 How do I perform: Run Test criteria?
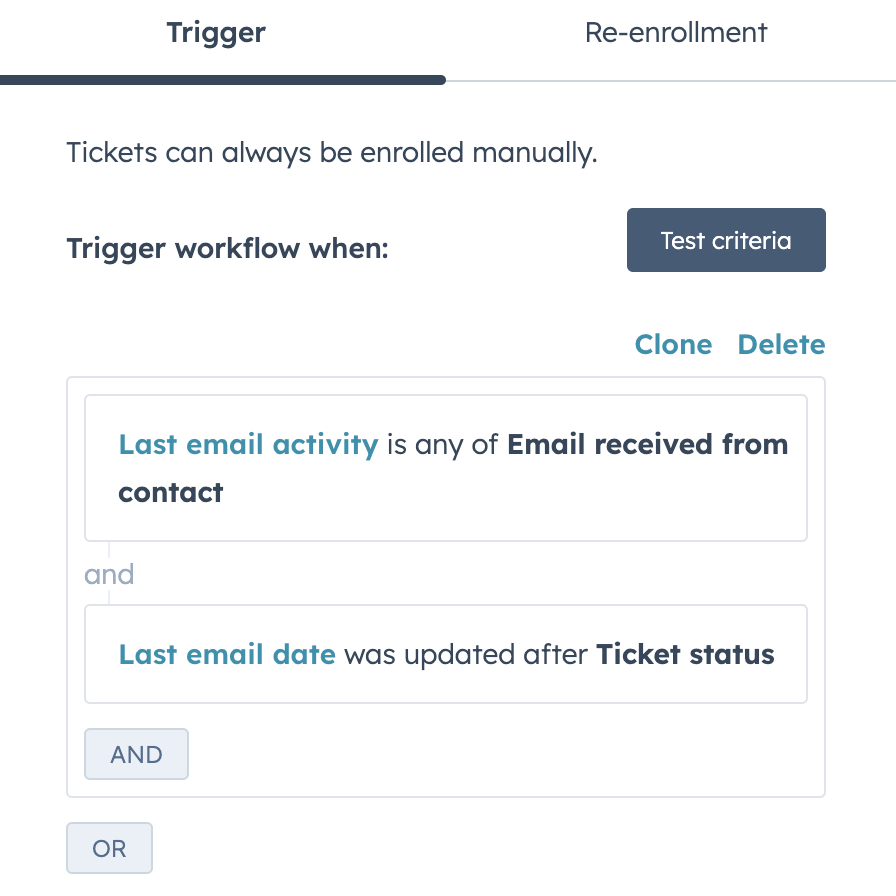(x=725, y=240)
